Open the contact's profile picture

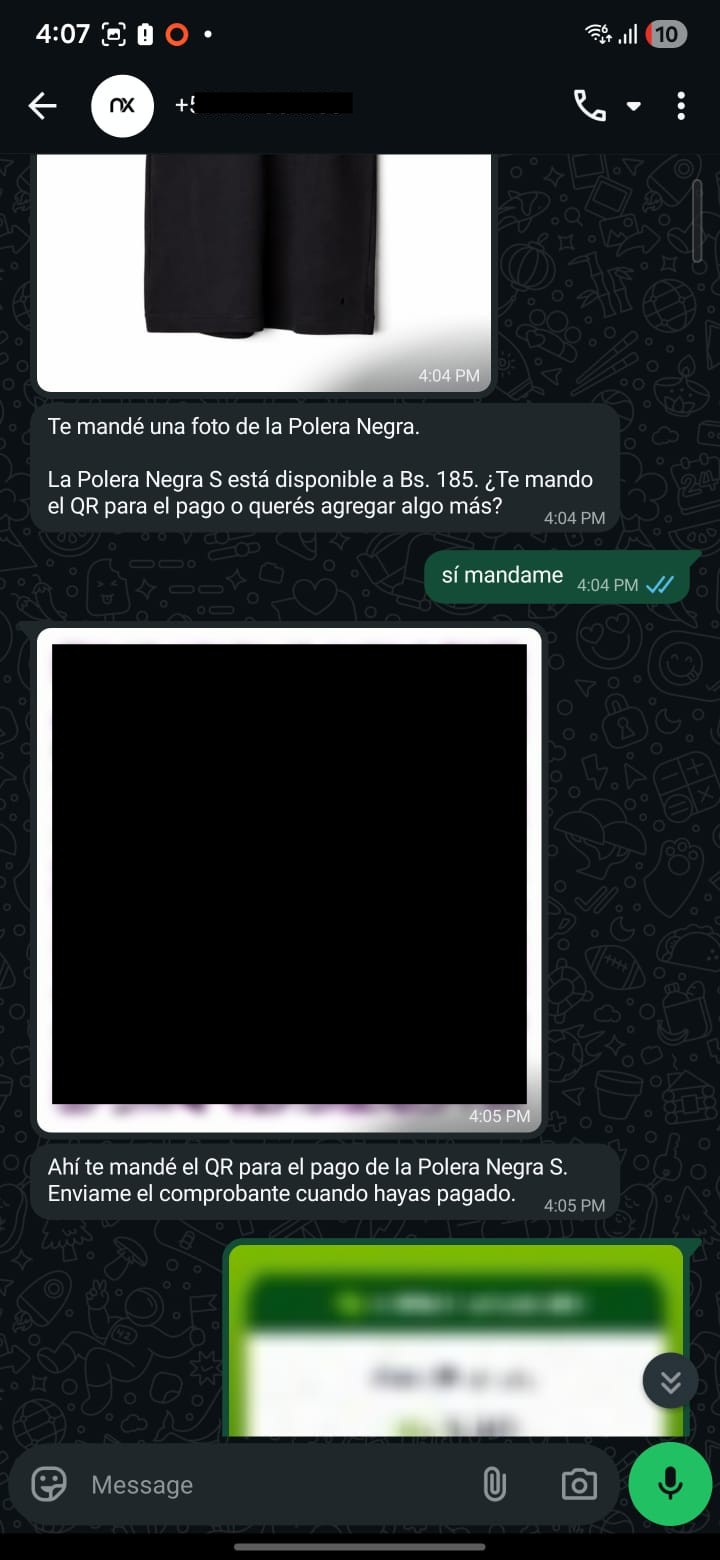tap(122, 105)
